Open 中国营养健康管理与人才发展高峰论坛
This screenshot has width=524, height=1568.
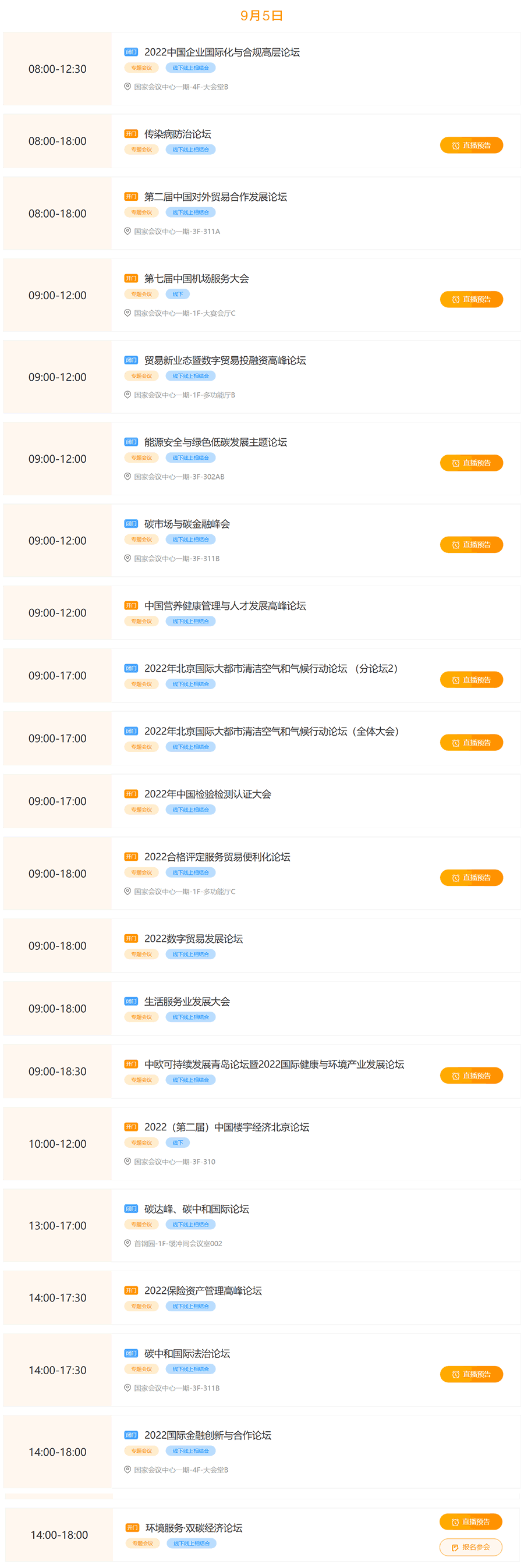225,606
